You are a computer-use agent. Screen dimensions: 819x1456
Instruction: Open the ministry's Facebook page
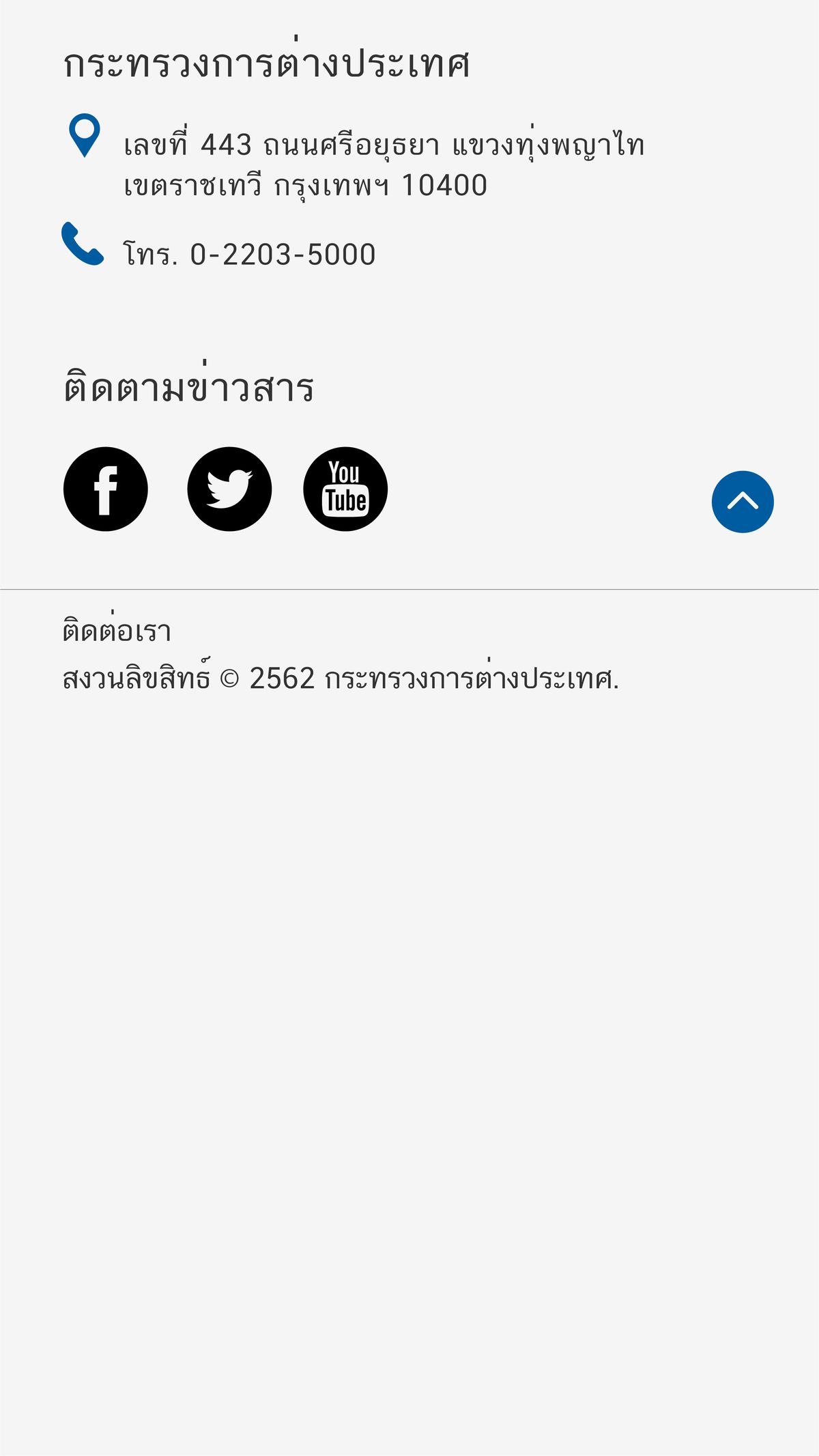[x=106, y=489]
